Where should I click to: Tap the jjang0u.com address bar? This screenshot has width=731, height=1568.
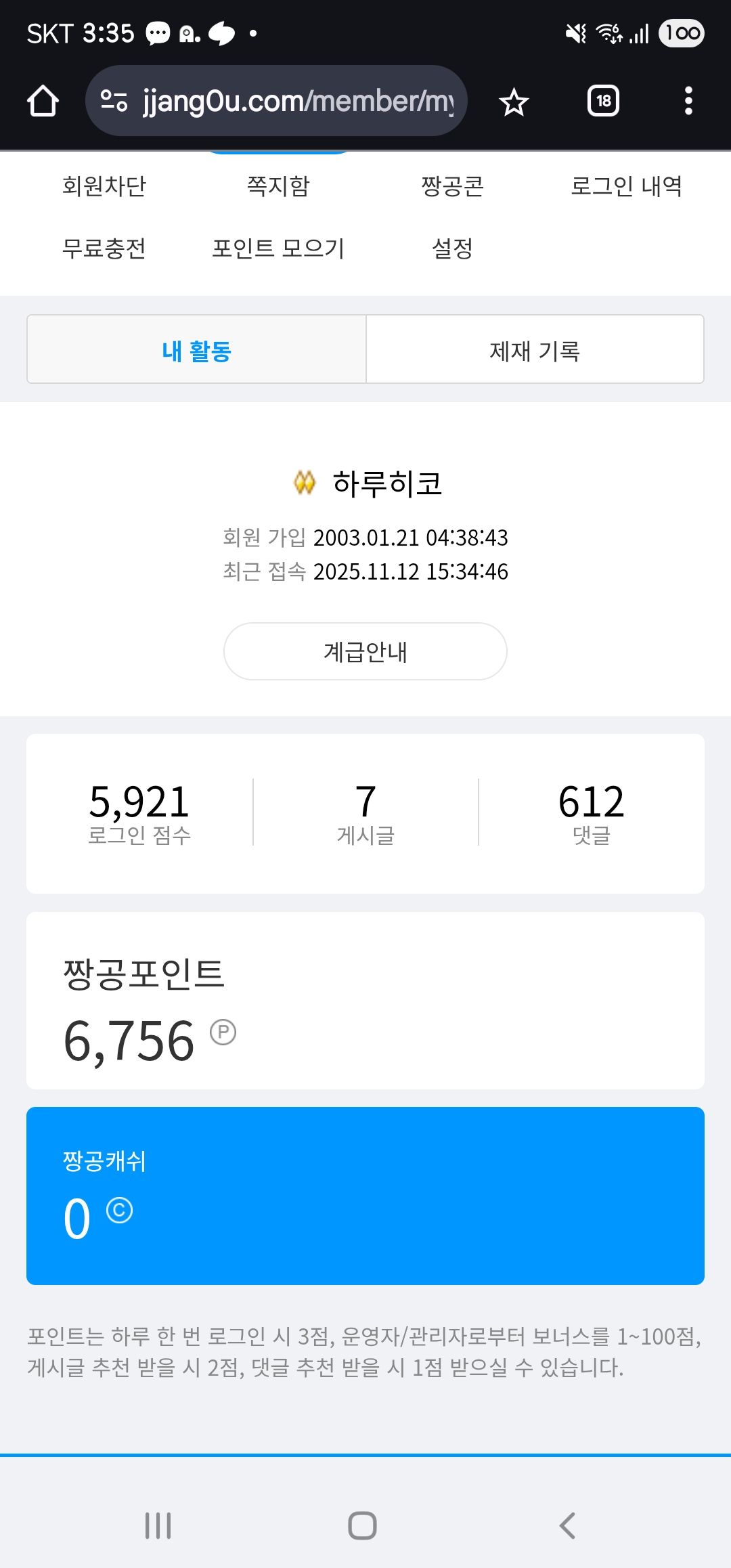(278, 101)
